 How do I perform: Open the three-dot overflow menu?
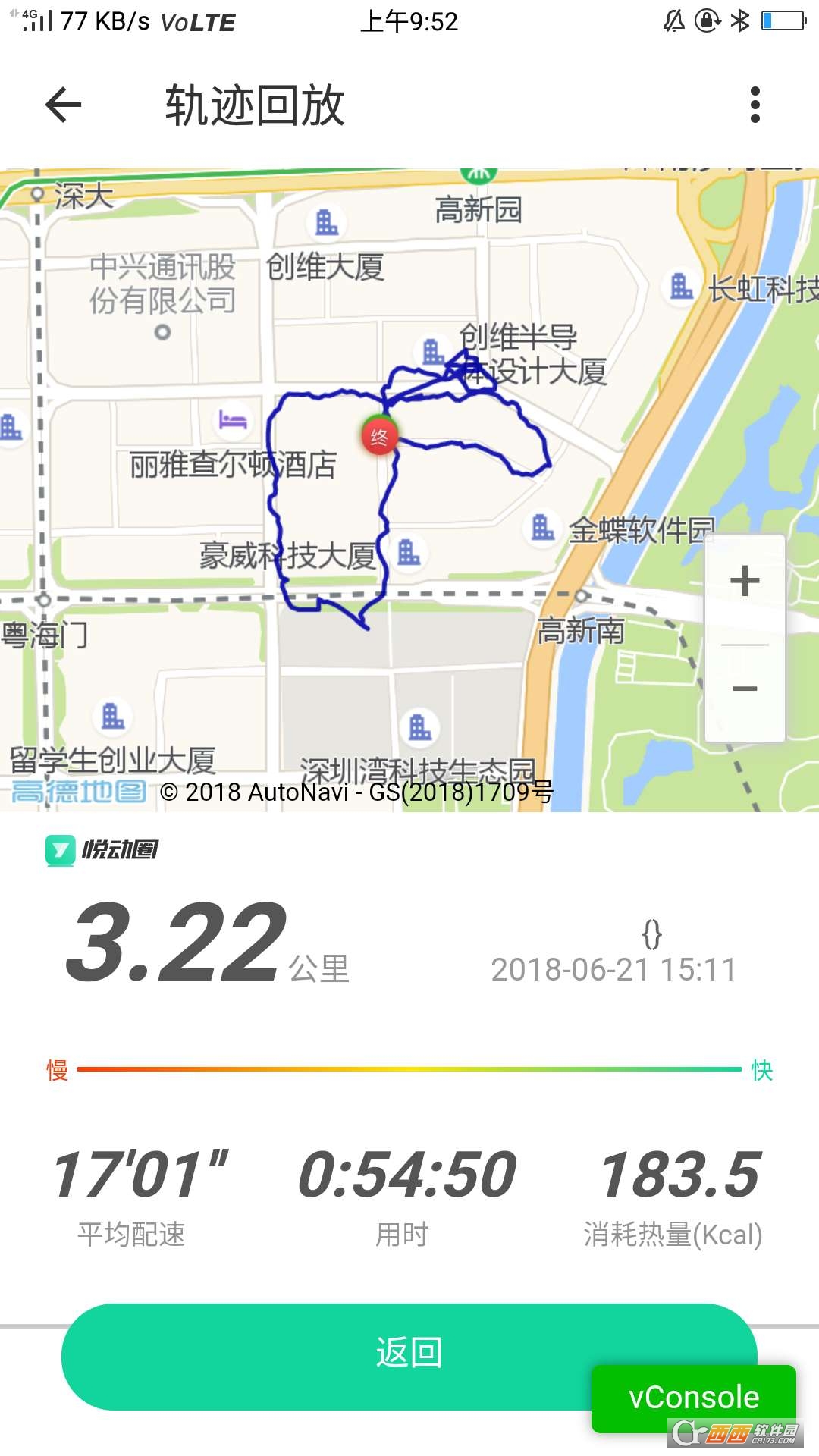tap(755, 105)
